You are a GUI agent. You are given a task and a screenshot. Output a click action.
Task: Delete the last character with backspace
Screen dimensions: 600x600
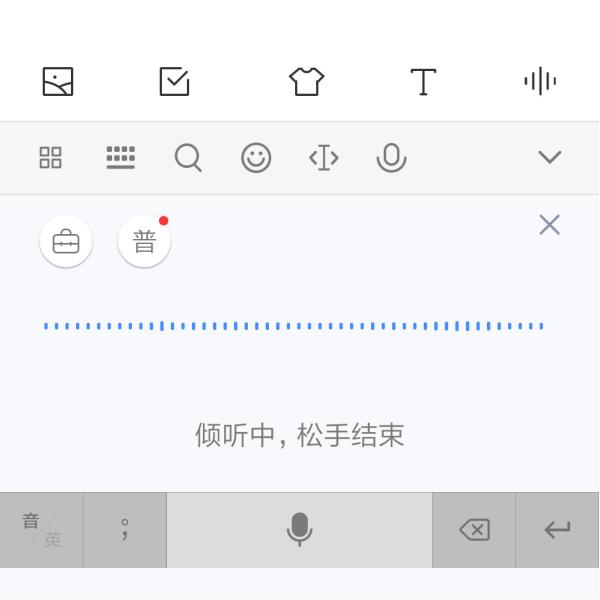tap(474, 530)
